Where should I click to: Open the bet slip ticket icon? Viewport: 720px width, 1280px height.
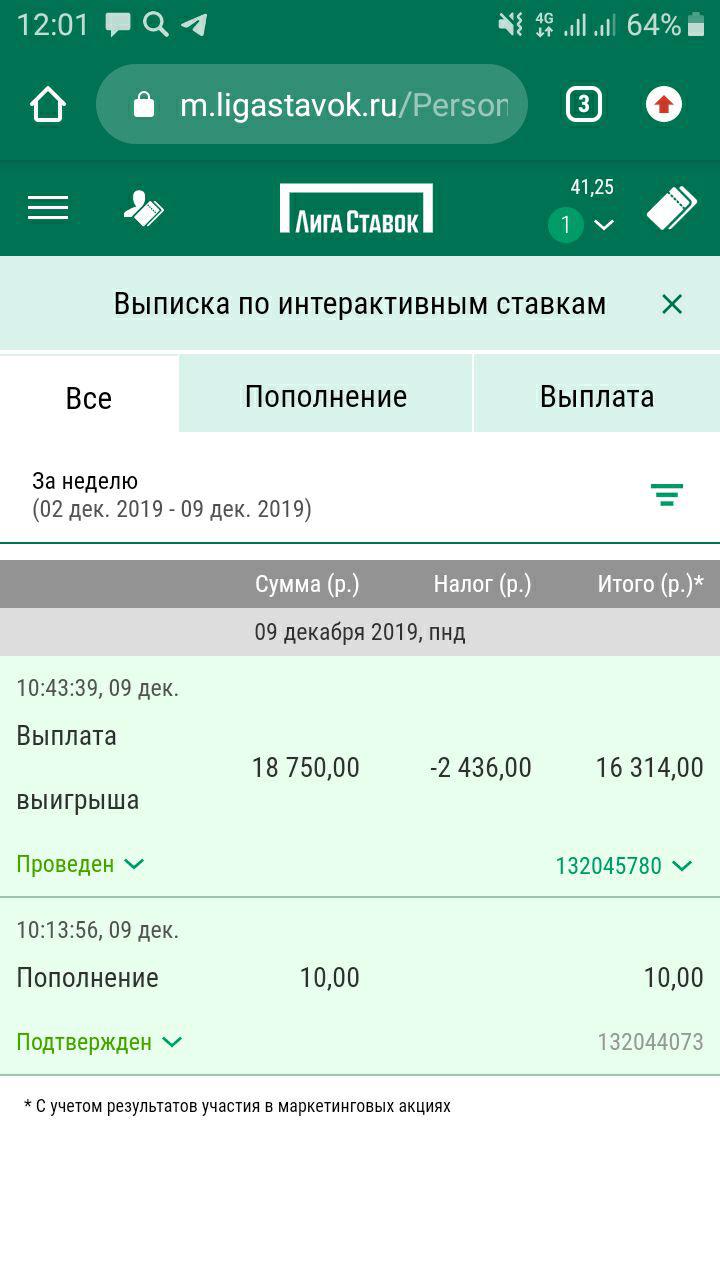[671, 209]
